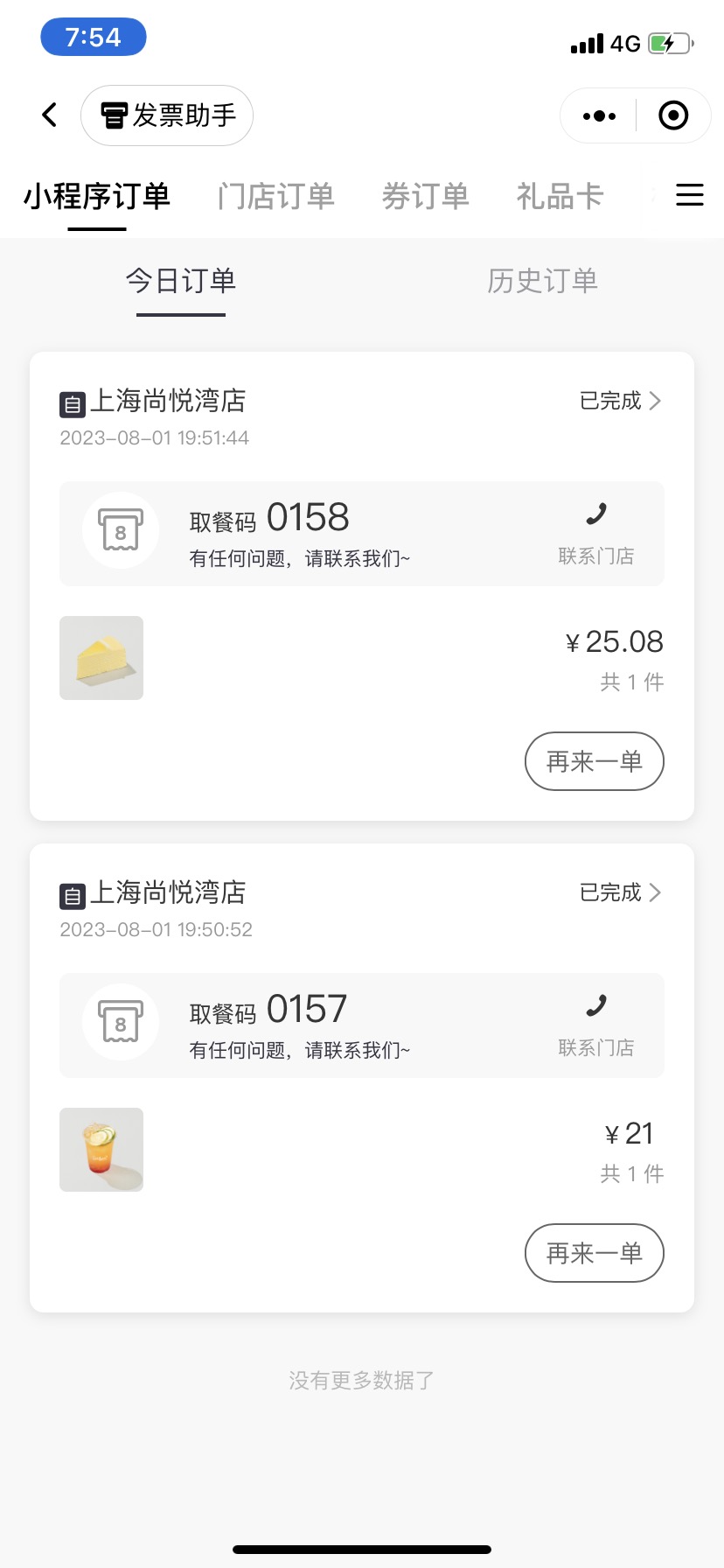Go back using the top-left arrow
The width and height of the screenshot is (724, 1568).
50,115
